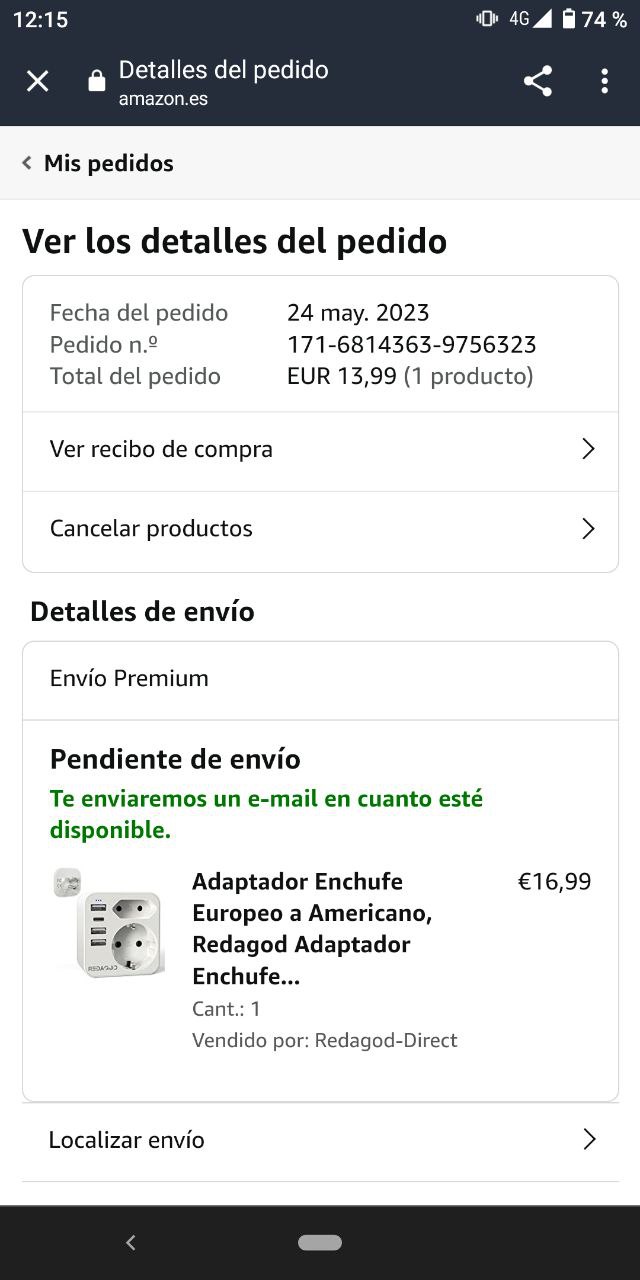Open the Redagod adapter product image

coord(109,925)
